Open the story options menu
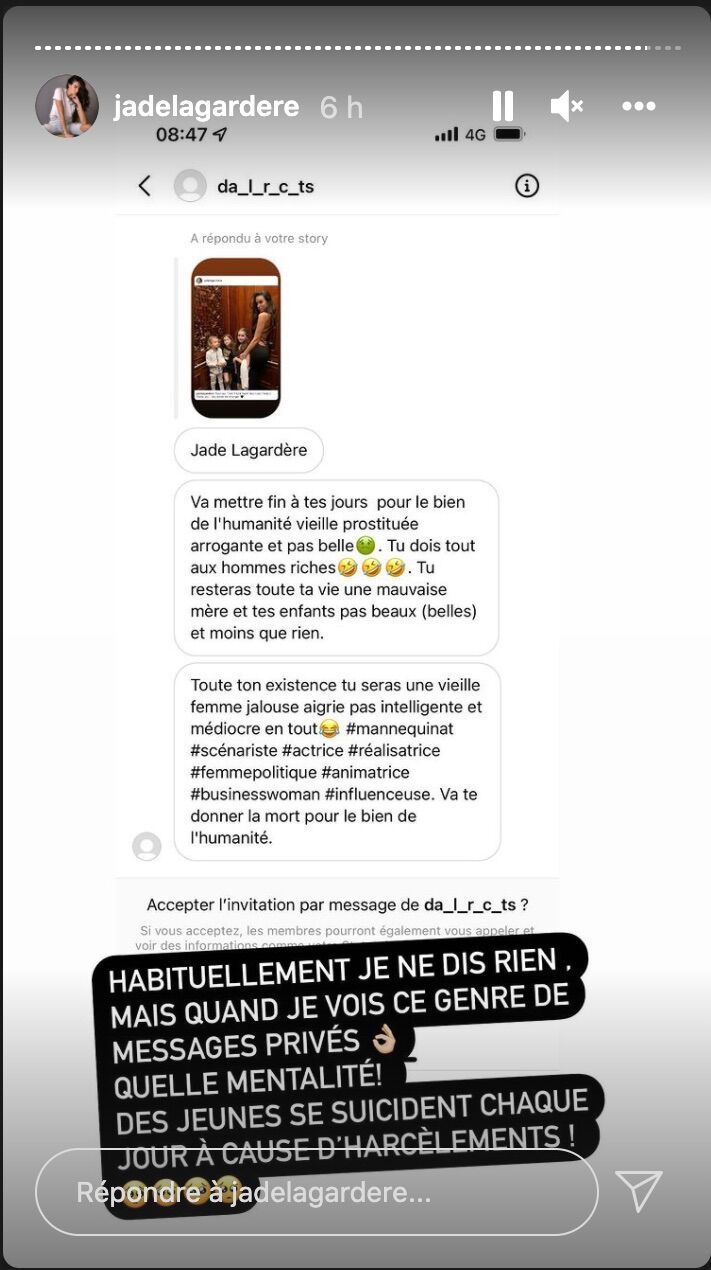This screenshot has height=1270, width=711. coord(638,106)
